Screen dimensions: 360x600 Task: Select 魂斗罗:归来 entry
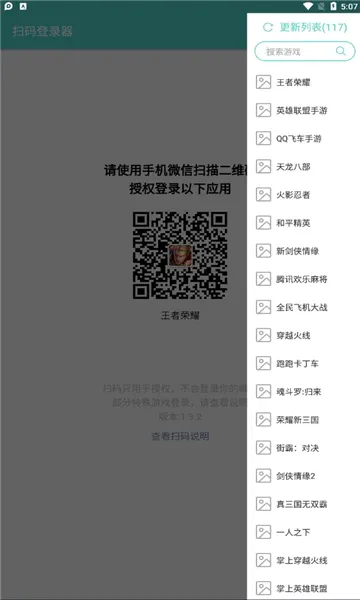coord(304,392)
